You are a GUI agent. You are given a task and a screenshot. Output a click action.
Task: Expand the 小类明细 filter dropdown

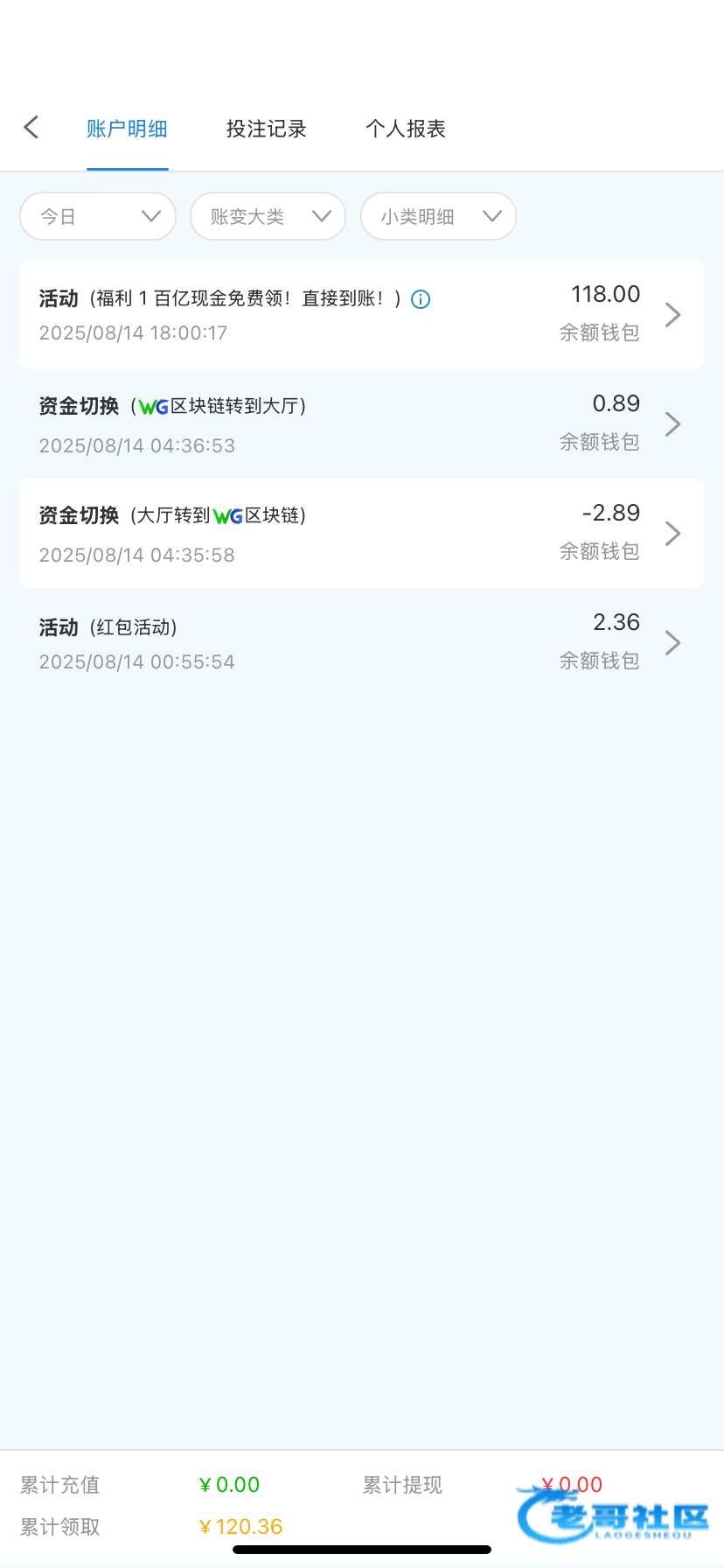point(438,216)
